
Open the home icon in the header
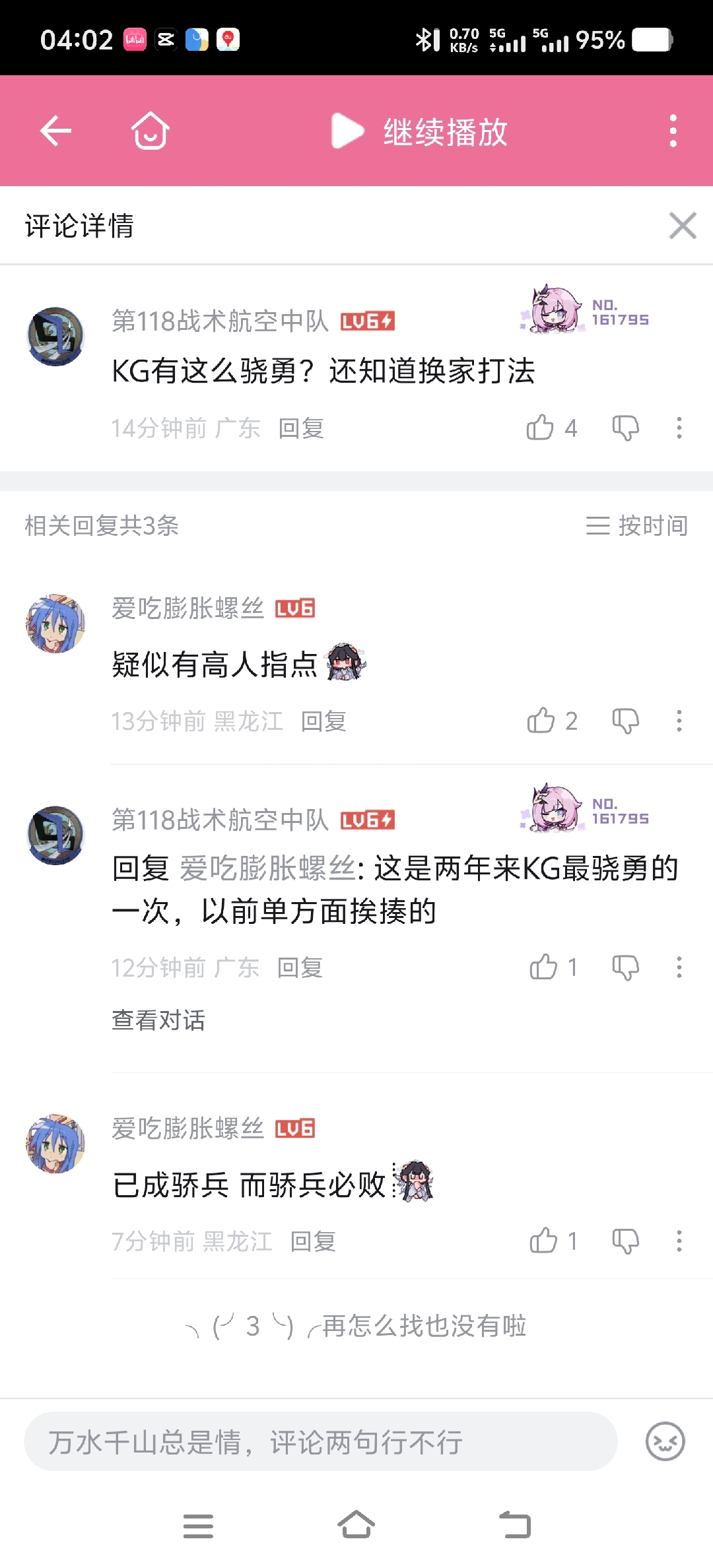151,131
